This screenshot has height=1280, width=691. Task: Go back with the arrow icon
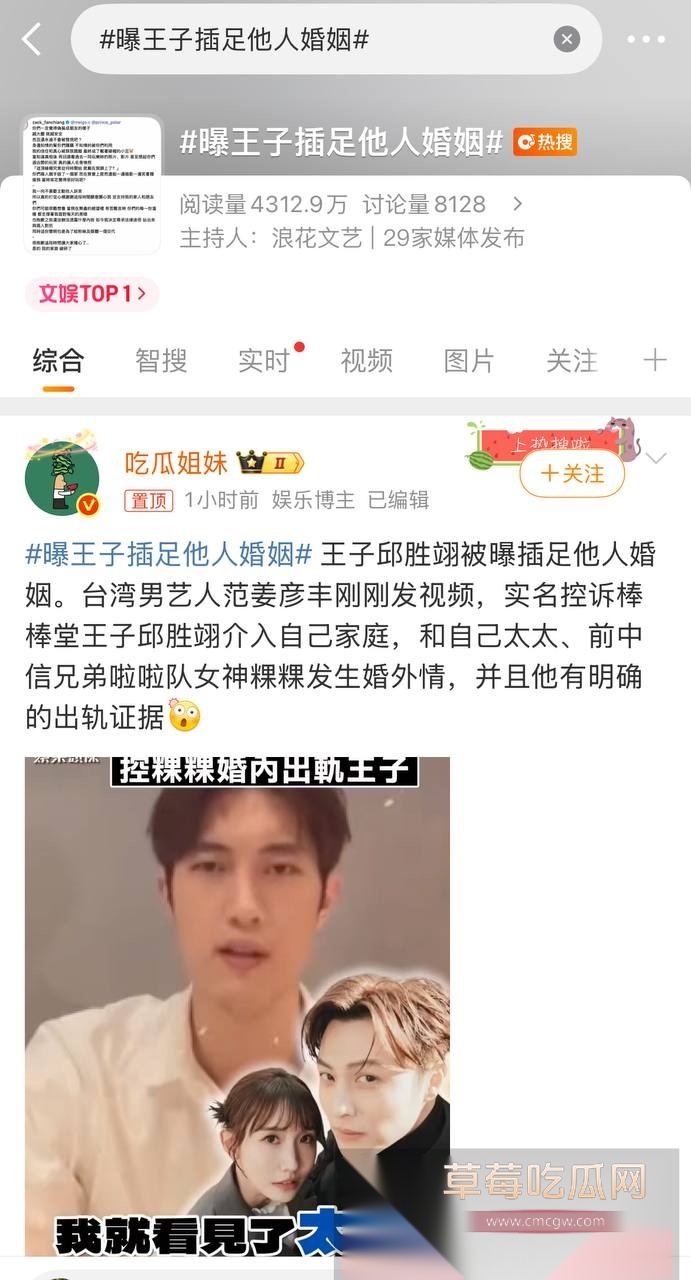[x=32, y=40]
